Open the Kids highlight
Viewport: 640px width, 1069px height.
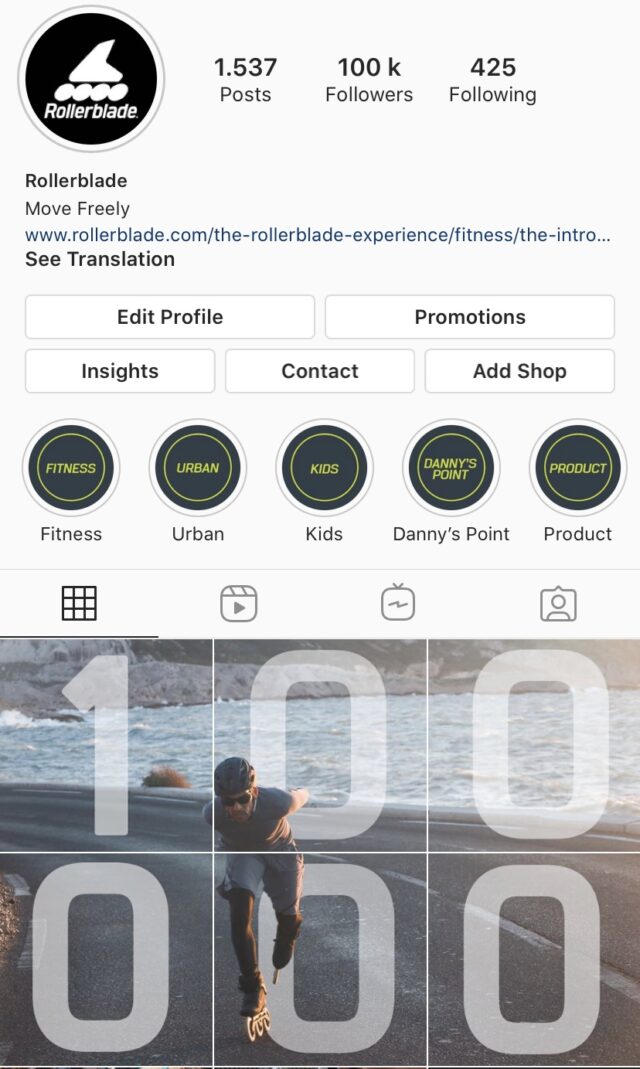click(324, 468)
